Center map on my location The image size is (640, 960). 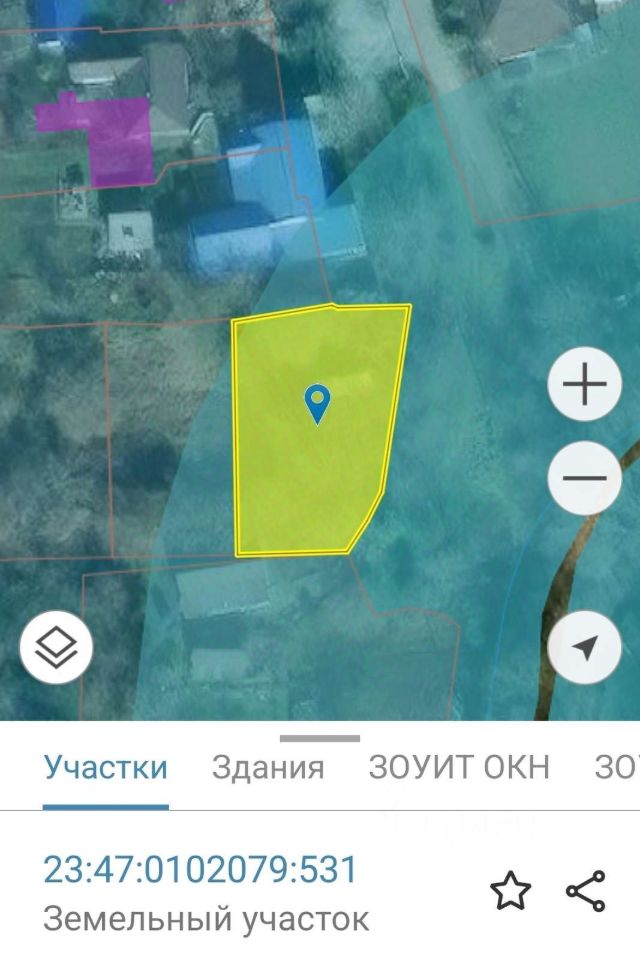tap(585, 648)
